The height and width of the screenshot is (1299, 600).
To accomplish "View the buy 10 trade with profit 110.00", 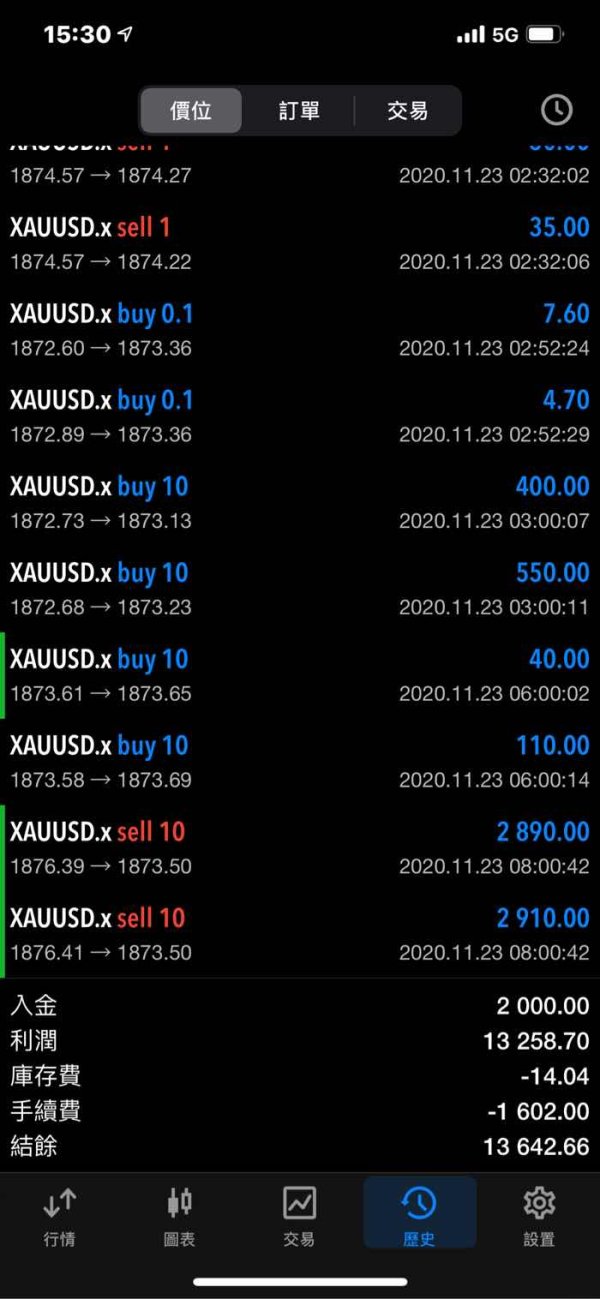I will [x=300, y=761].
